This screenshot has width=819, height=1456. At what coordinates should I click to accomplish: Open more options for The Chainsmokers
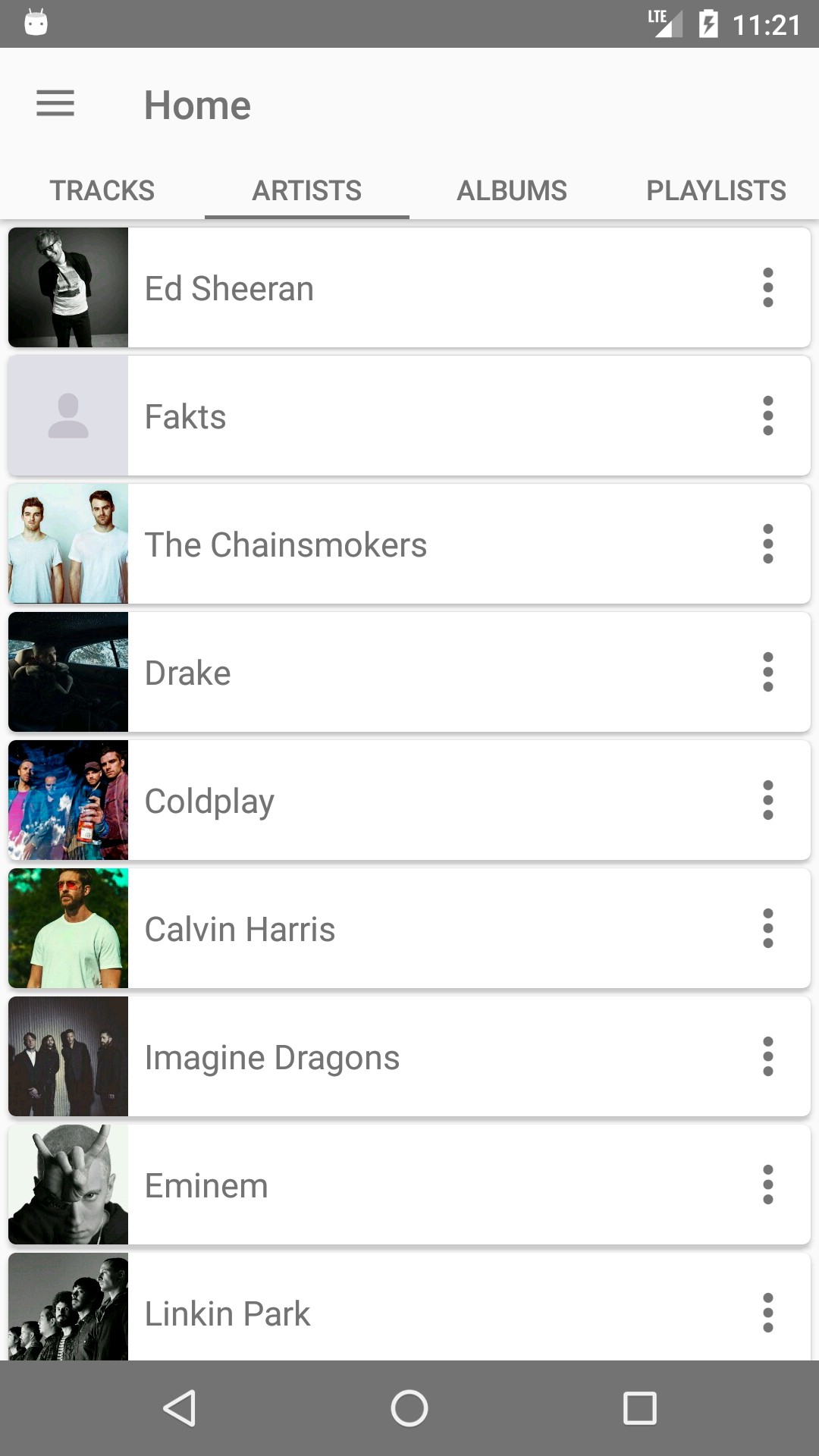coord(767,544)
